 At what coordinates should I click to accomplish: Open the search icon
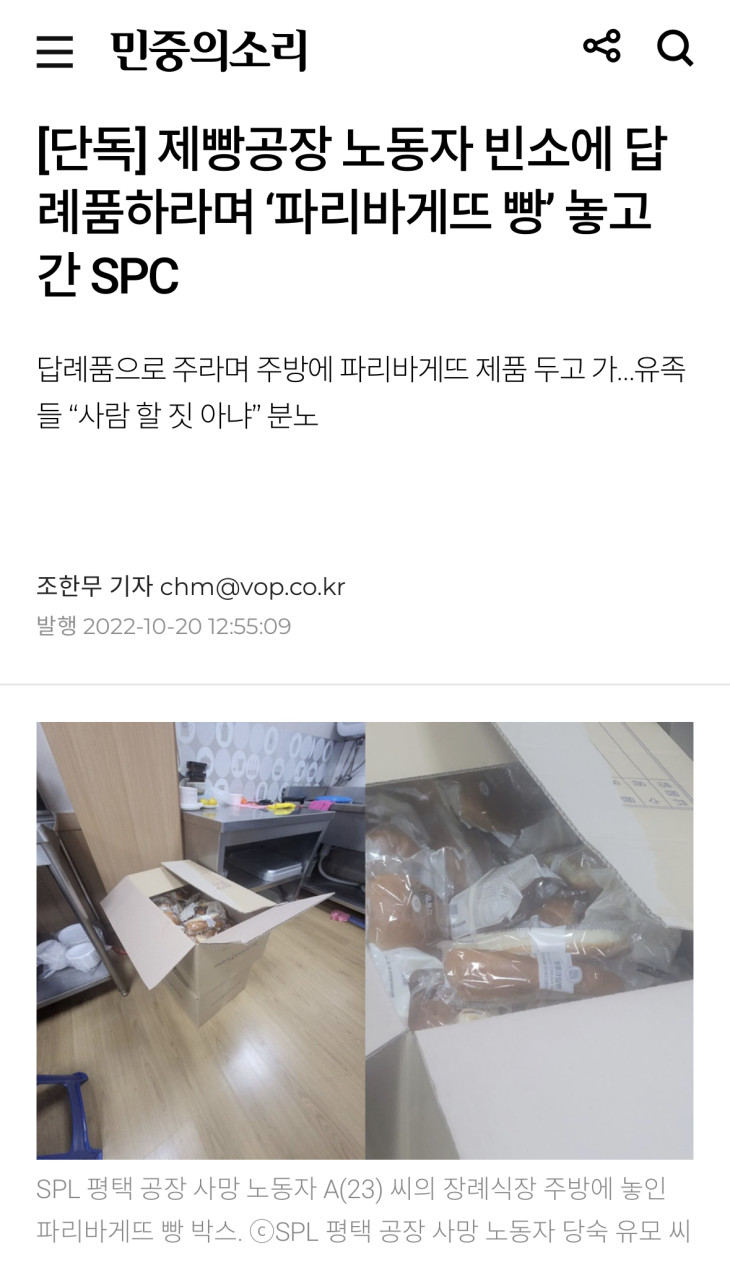click(x=675, y=47)
